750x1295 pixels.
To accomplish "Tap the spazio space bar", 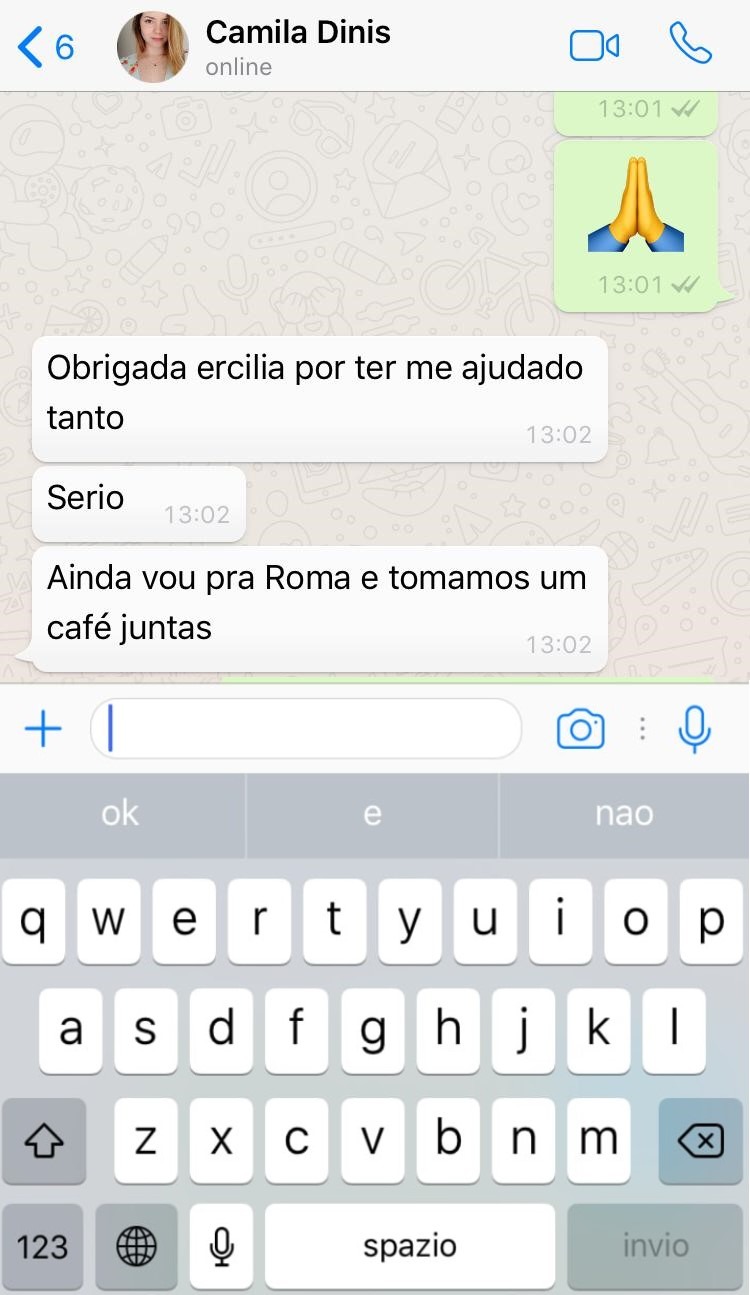I will [x=409, y=1246].
